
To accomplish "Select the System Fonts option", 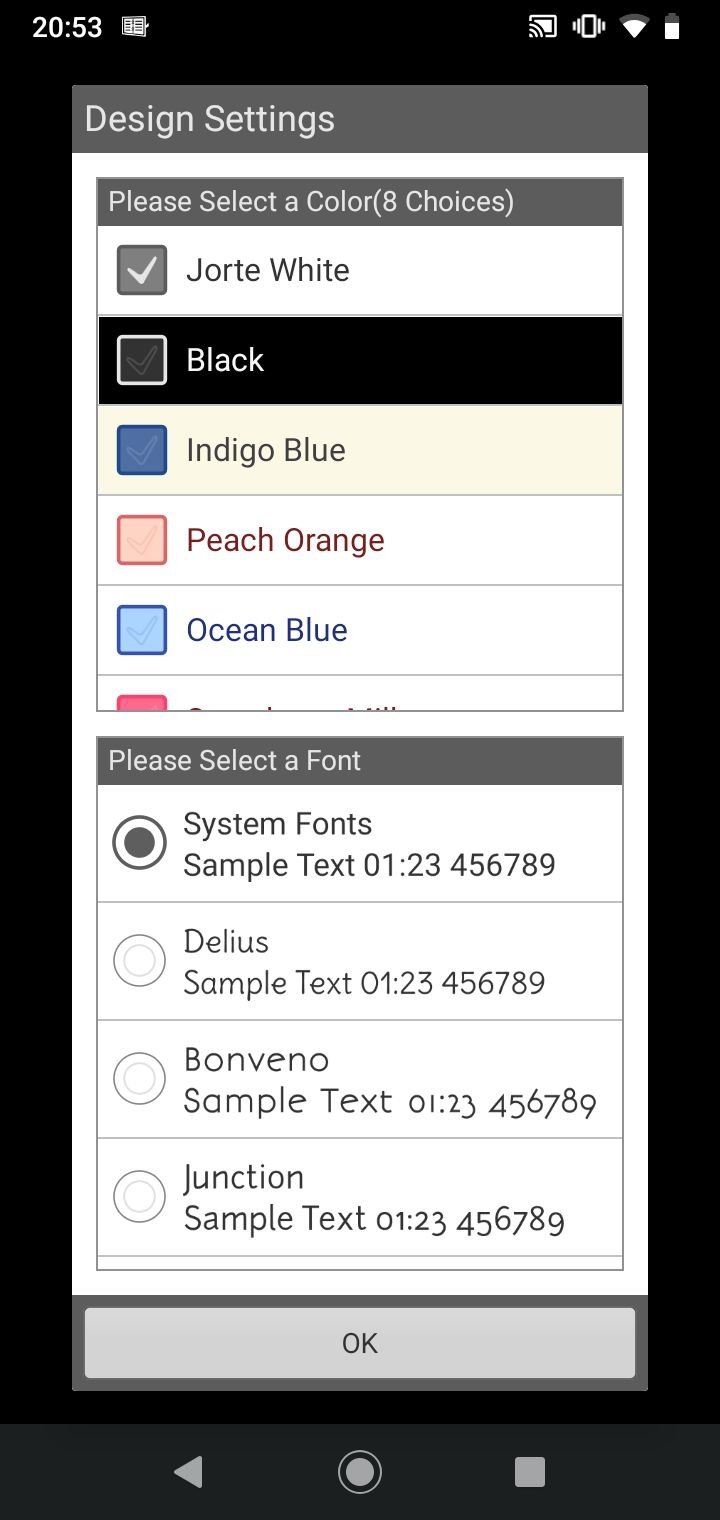I will (x=360, y=843).
